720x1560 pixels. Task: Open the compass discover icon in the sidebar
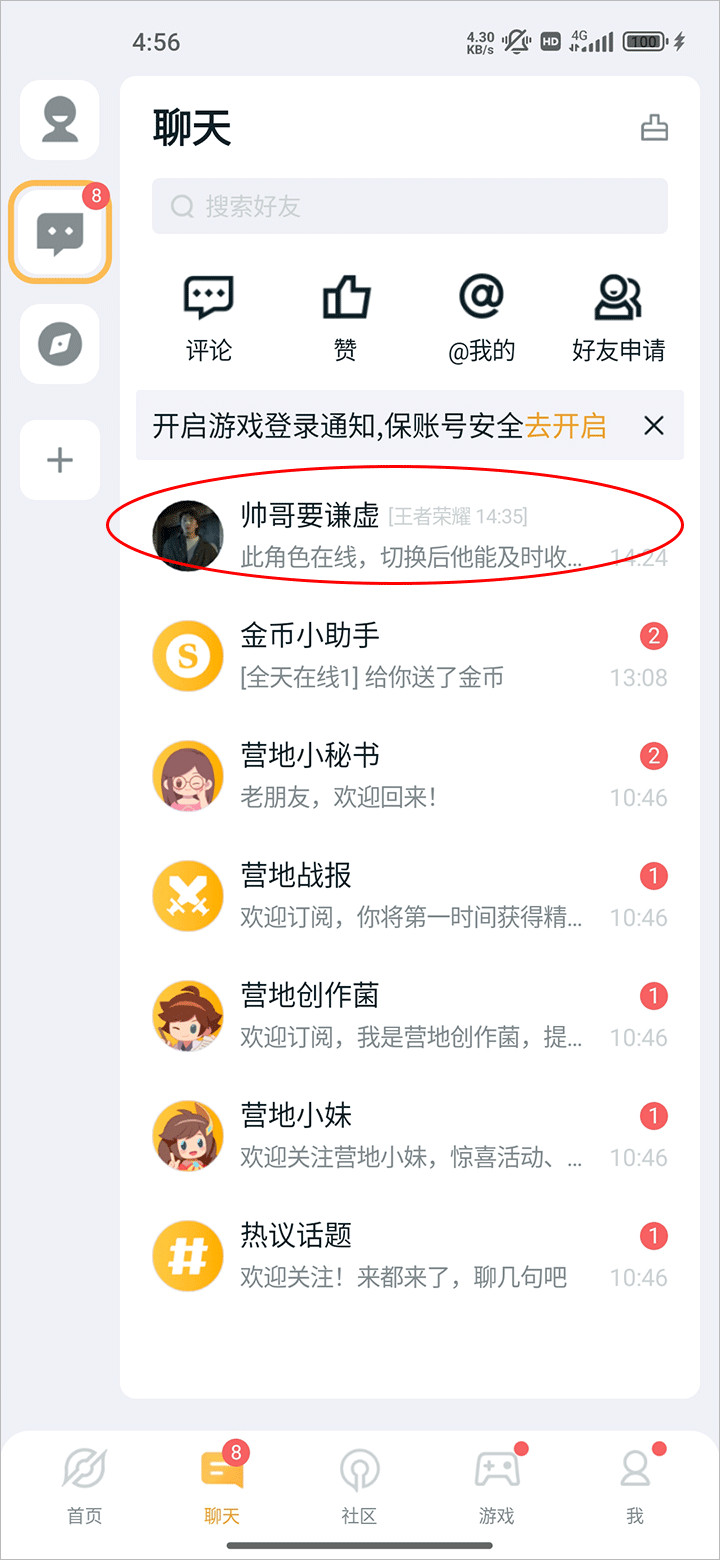60,345
